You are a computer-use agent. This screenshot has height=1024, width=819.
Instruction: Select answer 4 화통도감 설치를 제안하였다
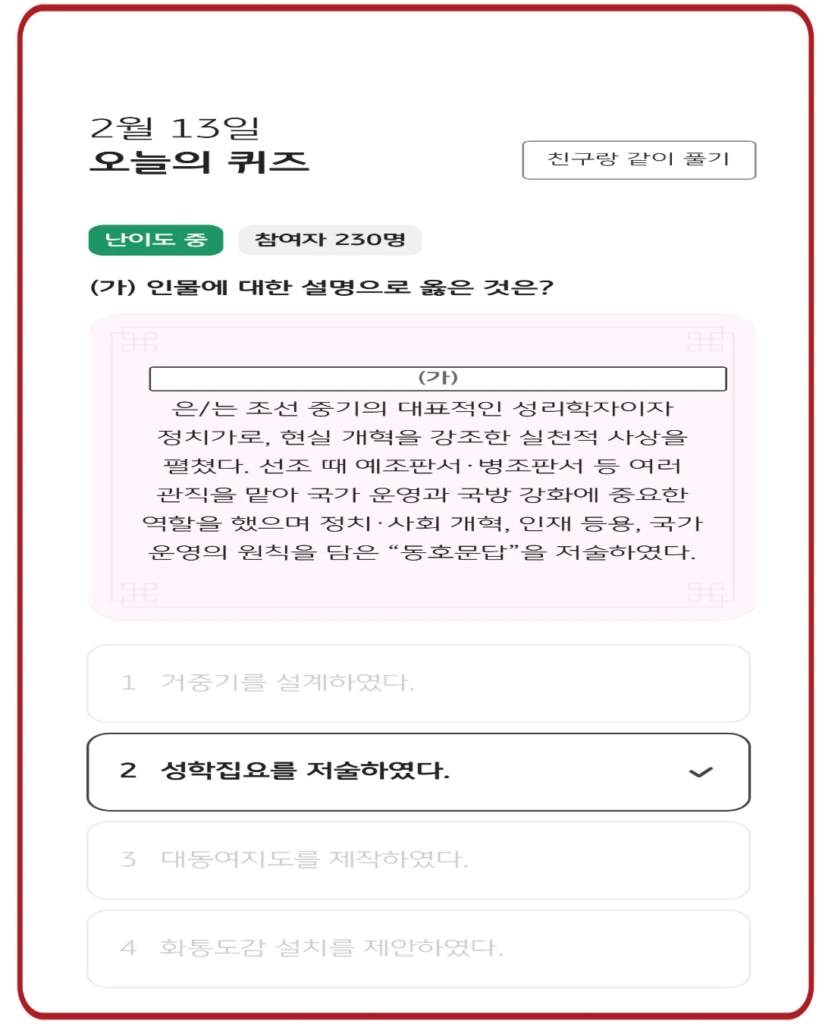pyautogui.click(x=418, y=948)
